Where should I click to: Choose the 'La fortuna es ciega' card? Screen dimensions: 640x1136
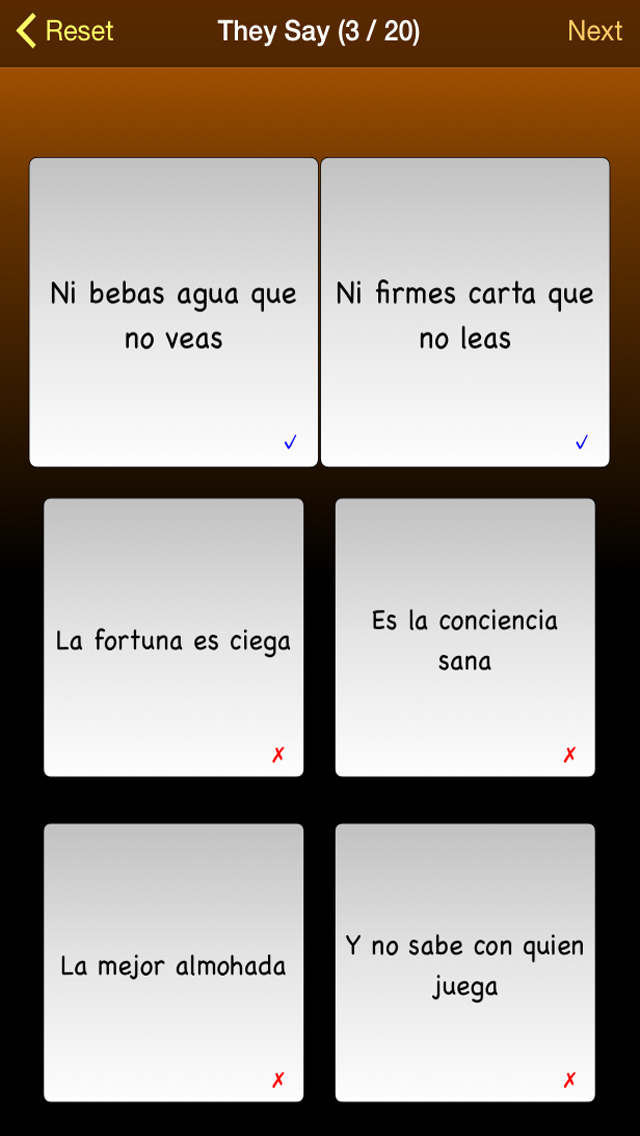coord(174,638)
